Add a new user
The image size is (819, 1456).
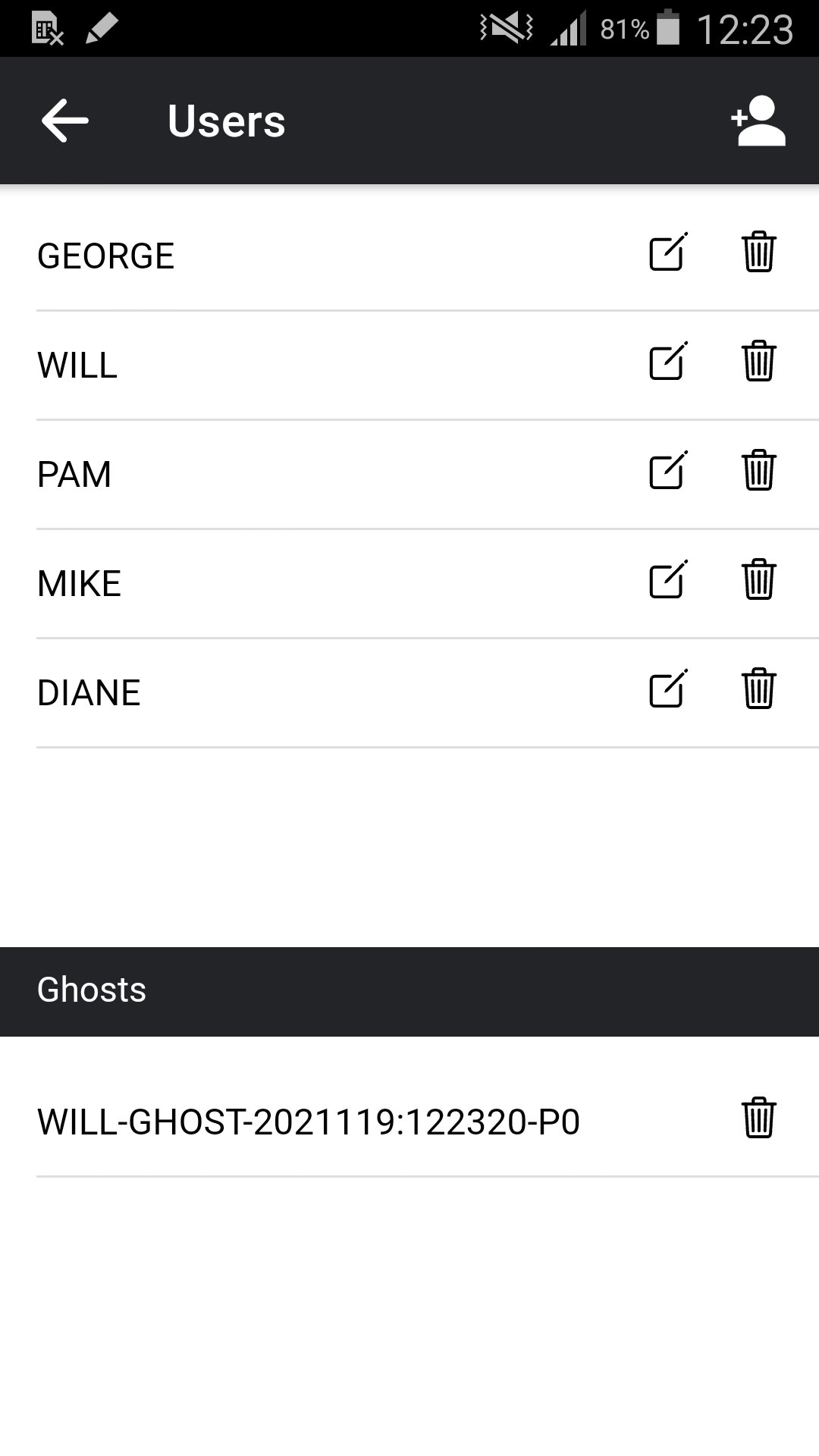pyautogui.click(x=758, y=121)
